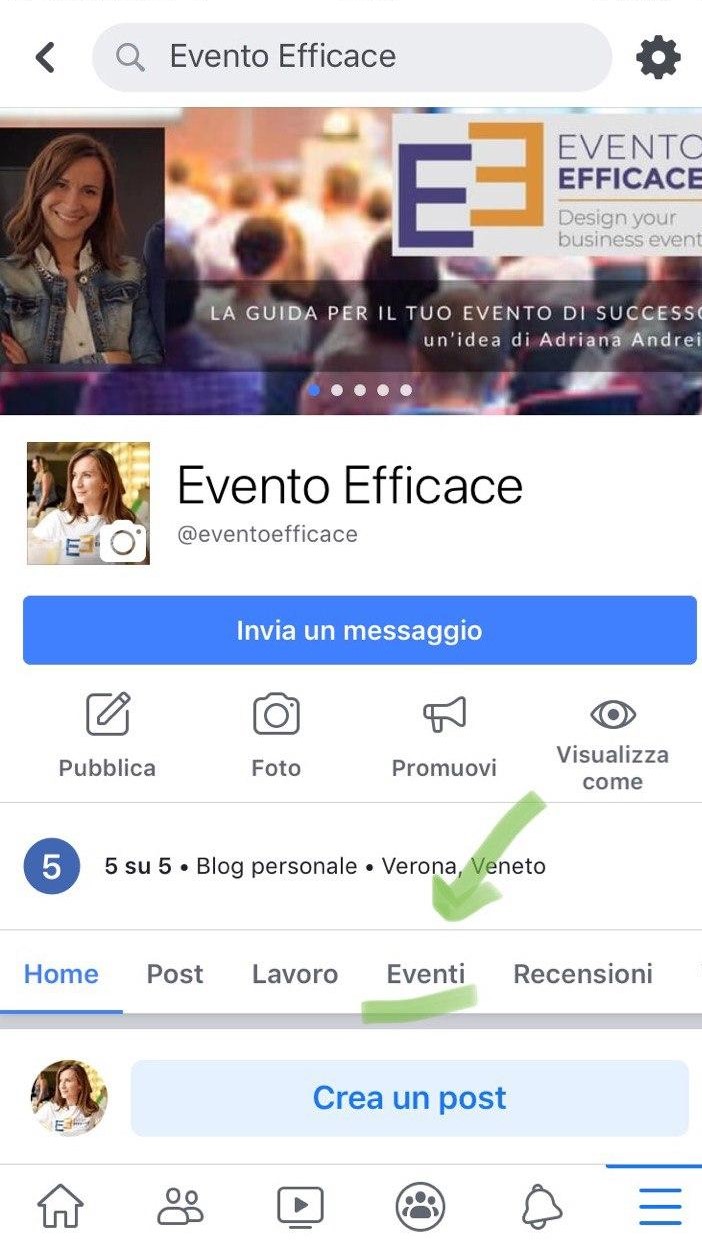Open the friends tab in bottom bar
The height and width of the screenshot is (1249, 702).
point(180,1206)
